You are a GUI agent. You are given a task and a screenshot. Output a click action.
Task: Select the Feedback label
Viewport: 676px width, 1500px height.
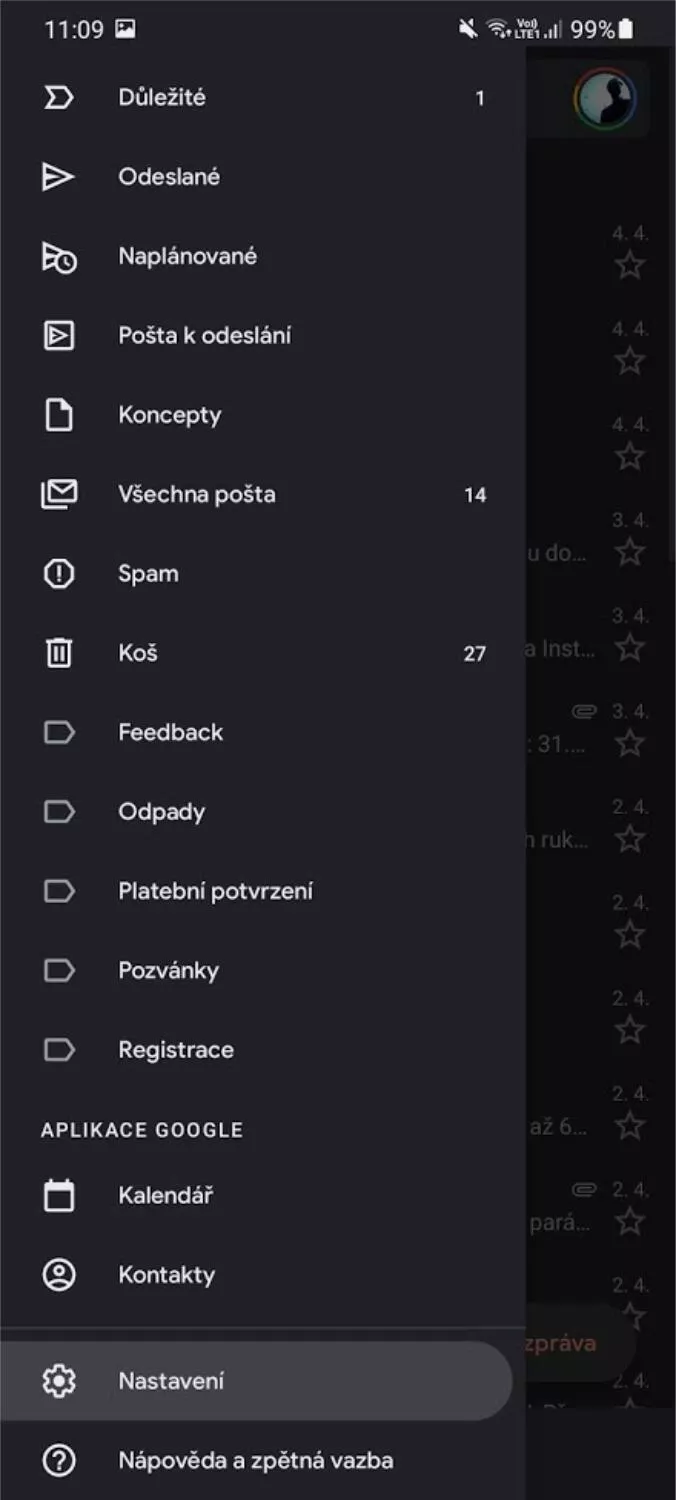[262, 733]
